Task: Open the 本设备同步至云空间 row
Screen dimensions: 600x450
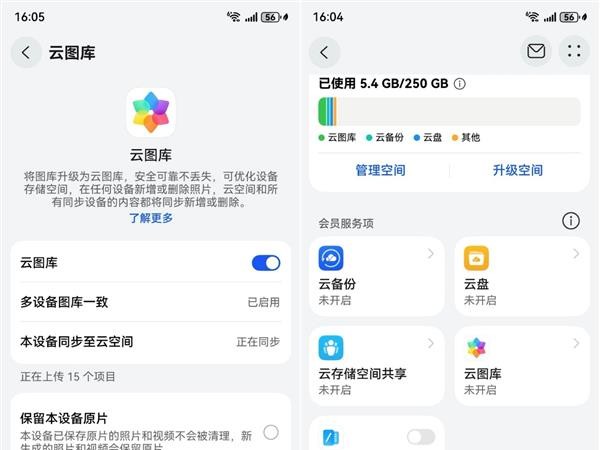Action: (x=150, y=341)
